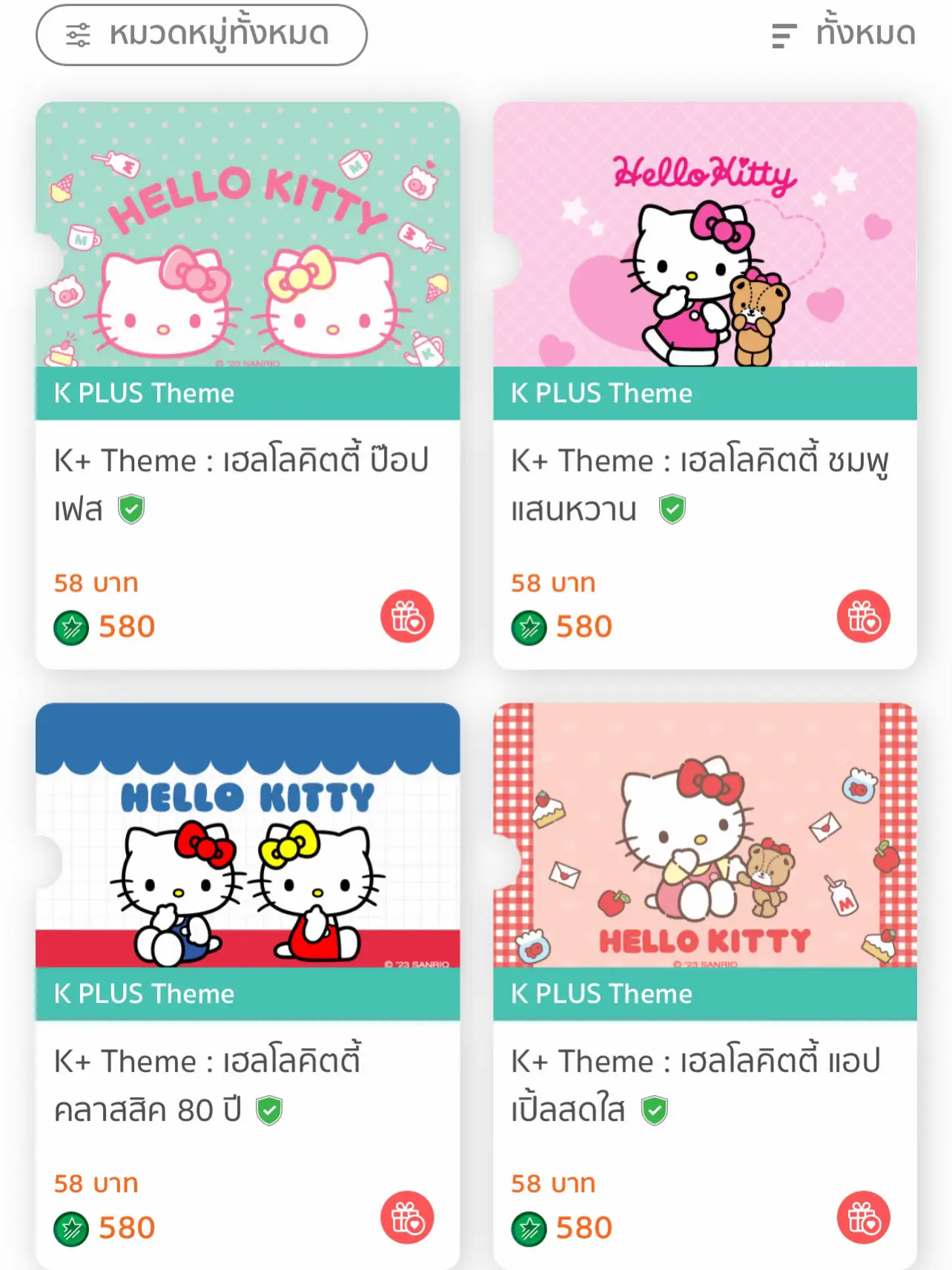Click the verified badge beside ชมพูแสนหวาน title
The height and width of the screenshot is (1270, 952).
(672, 507)
